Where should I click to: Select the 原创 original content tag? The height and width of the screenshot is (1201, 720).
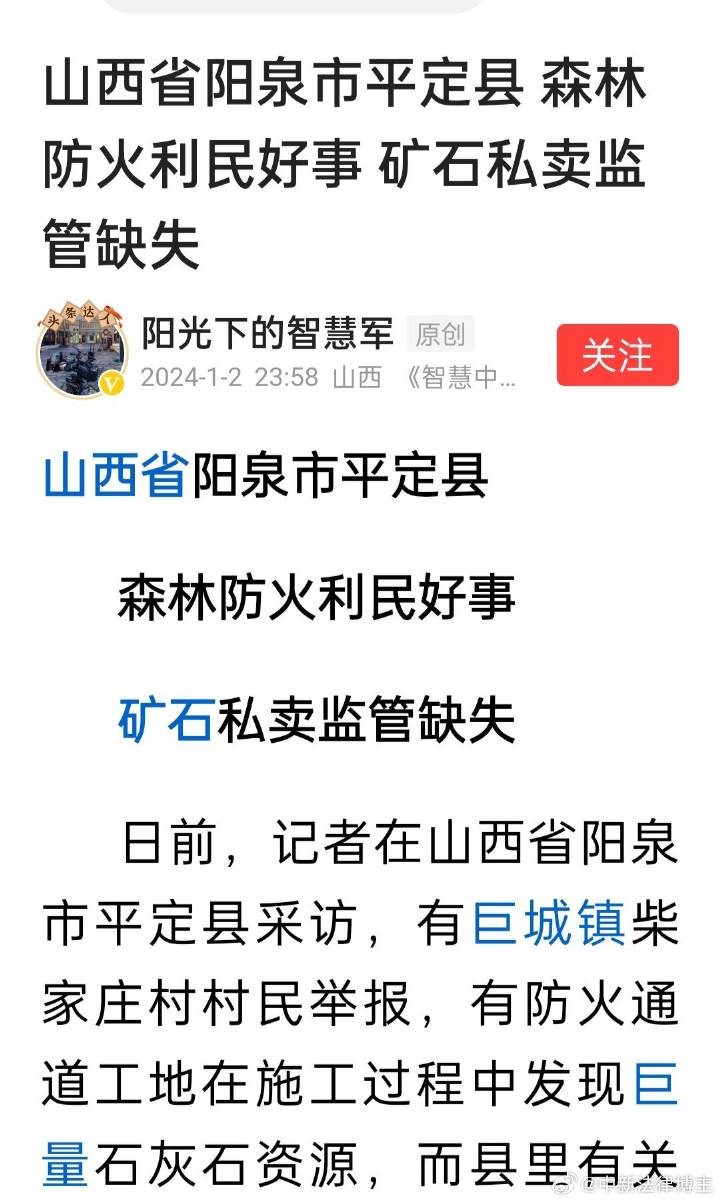(x=442, y=335)
